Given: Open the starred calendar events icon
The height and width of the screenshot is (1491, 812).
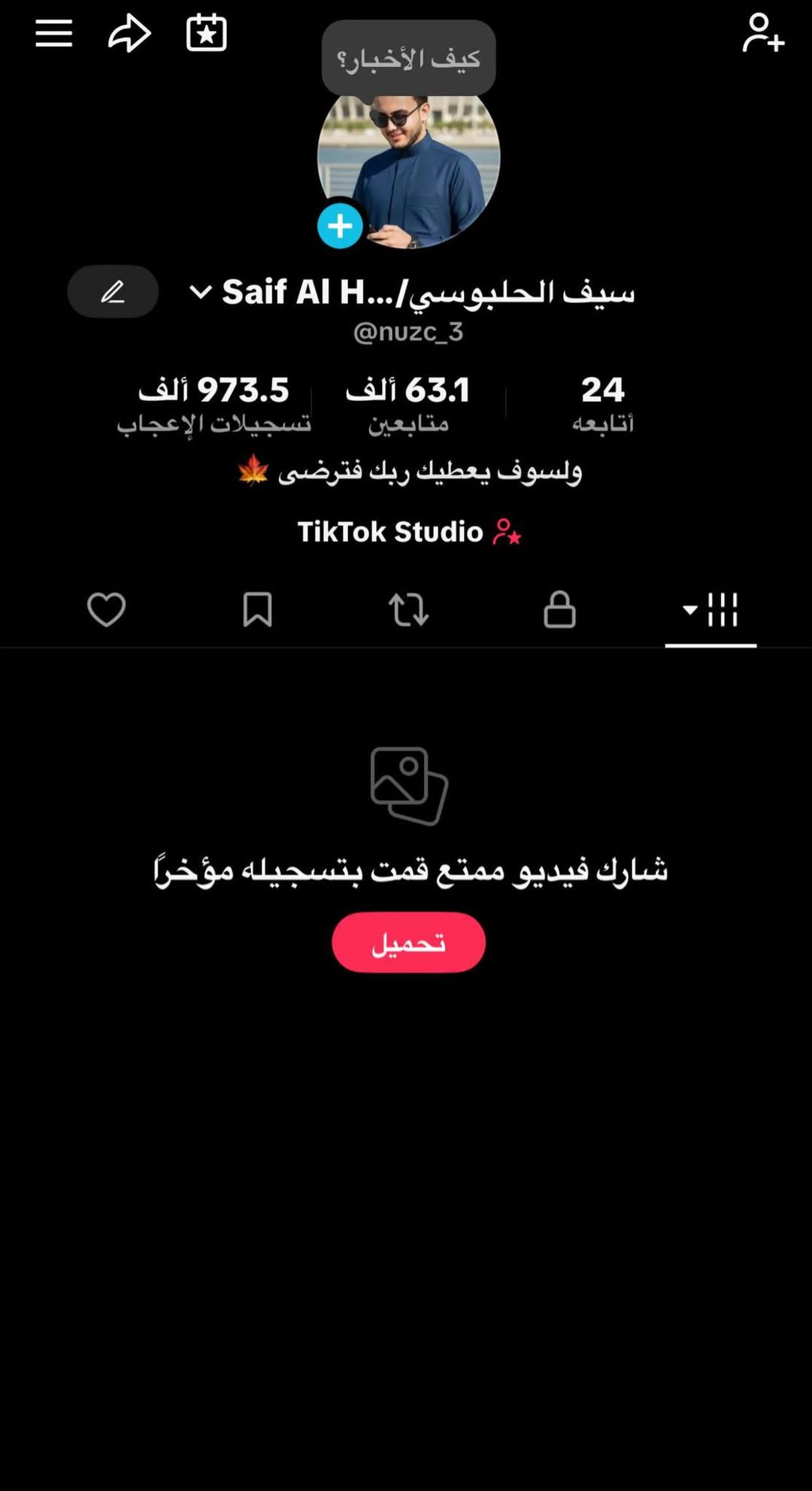Looking at the screenshot, I should coord(206,33).
